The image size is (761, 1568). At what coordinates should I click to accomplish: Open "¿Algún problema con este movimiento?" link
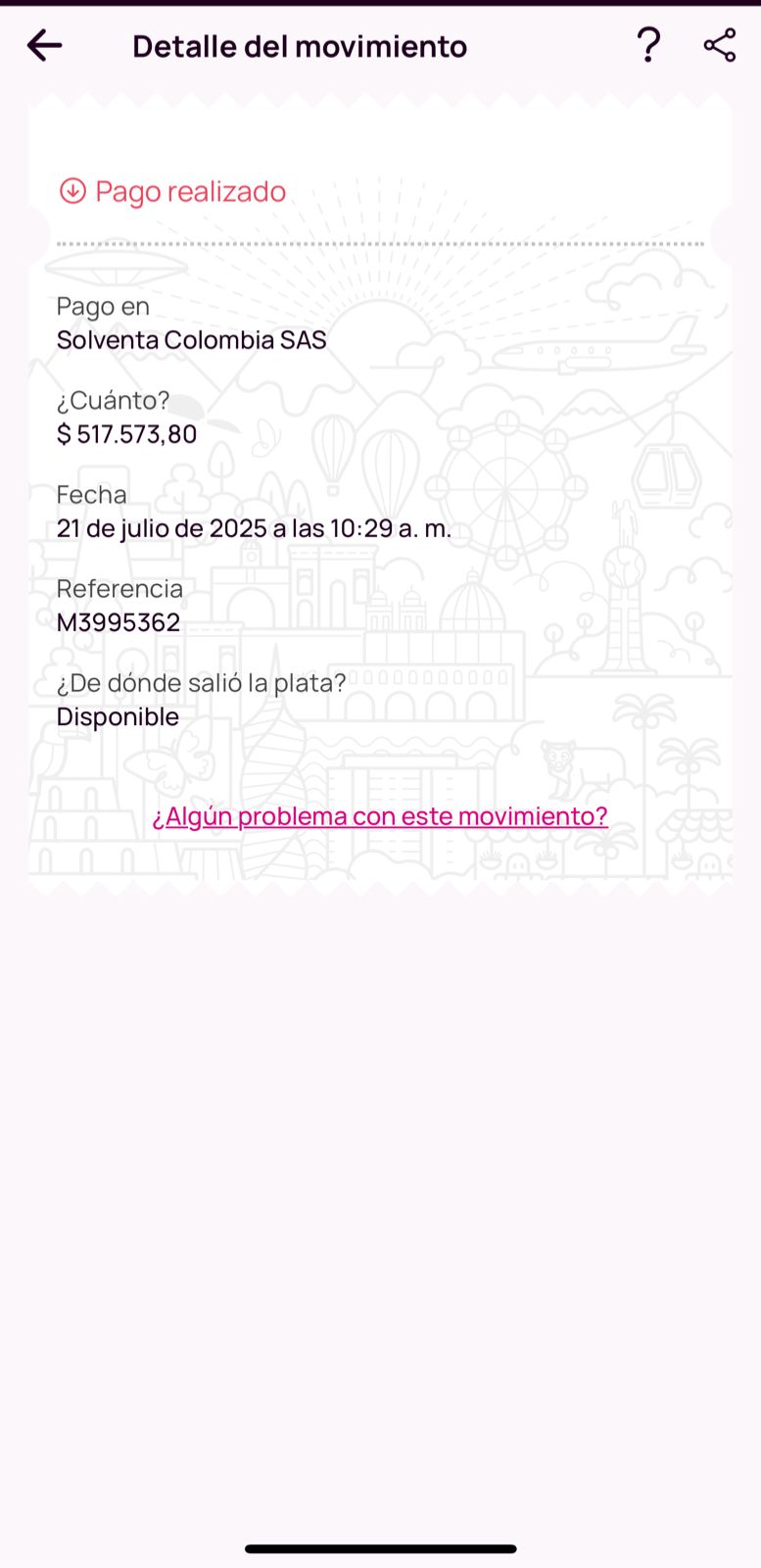tap(380, 815)
